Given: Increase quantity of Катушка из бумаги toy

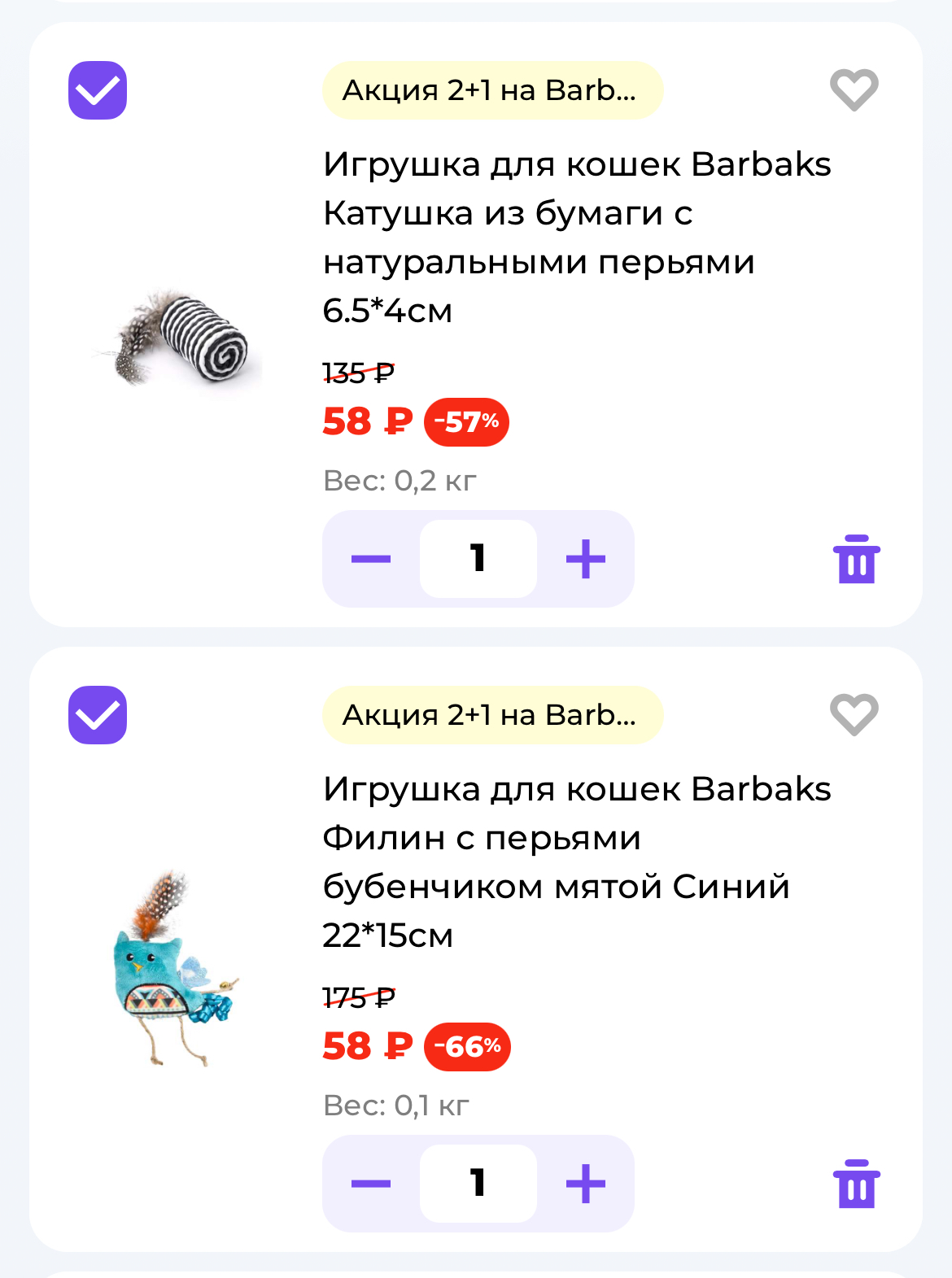Looking at the screenshot, I should (x=586, y=559).
